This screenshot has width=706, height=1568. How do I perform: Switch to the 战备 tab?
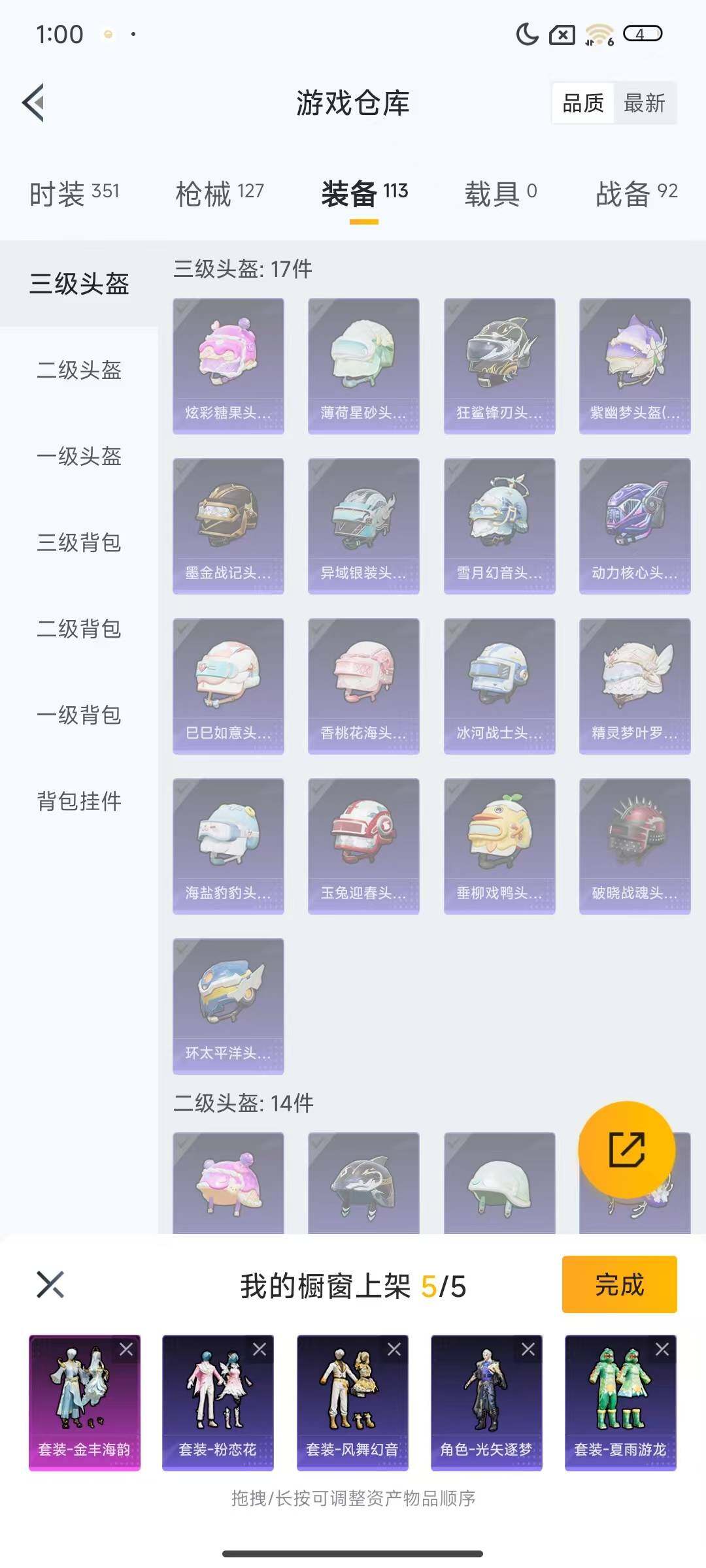(x=635, y=193)
